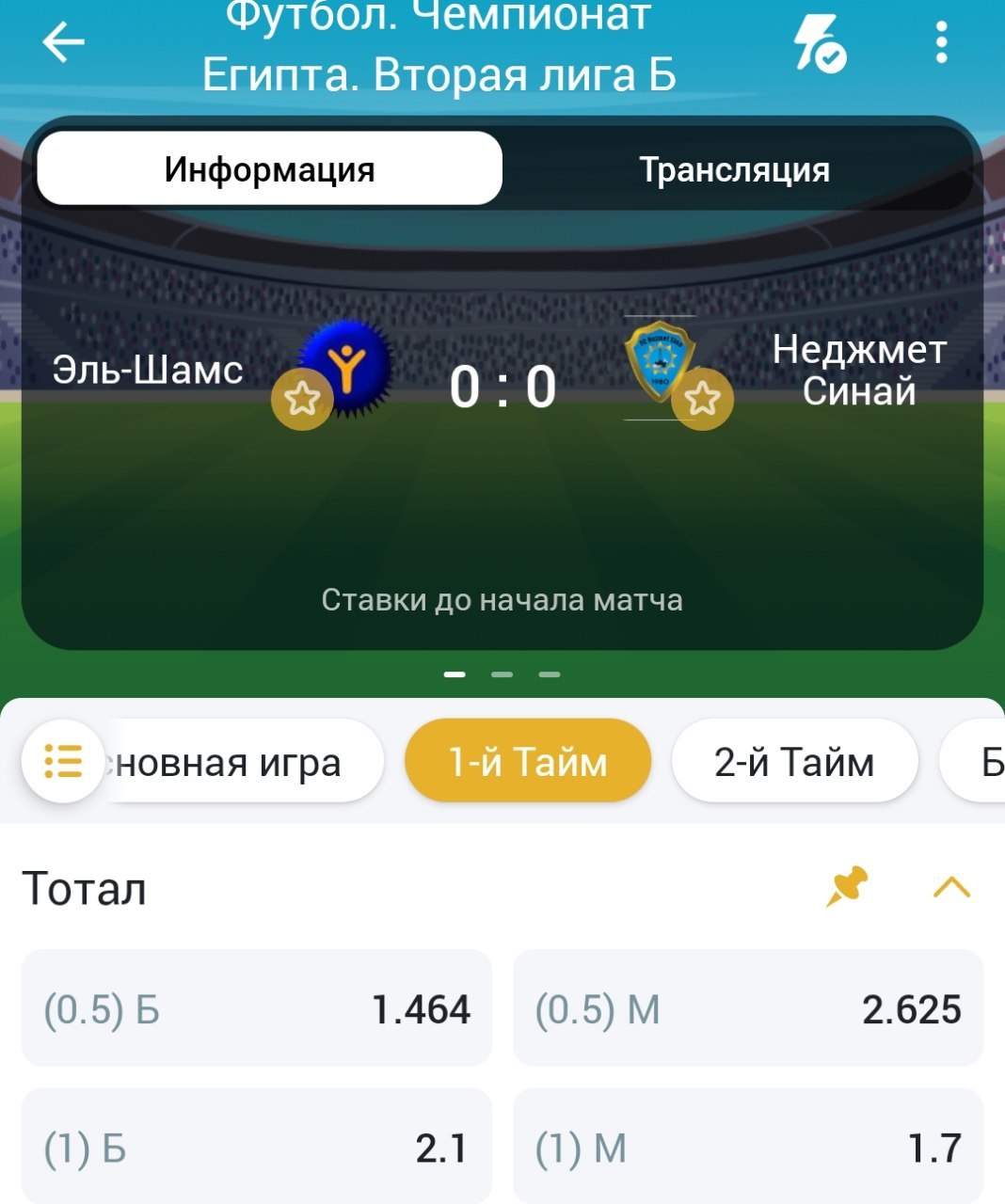Choose the (1) Б odds 2.1
This screenshot has height=1204, width=1005.
256,1147
